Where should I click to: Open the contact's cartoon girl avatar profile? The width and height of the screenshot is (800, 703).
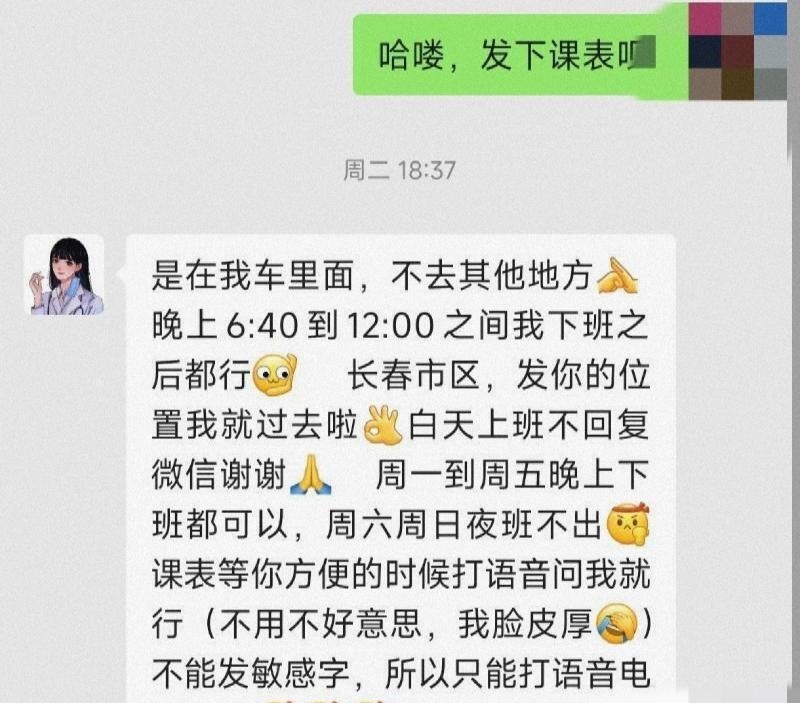click(65, 275)
